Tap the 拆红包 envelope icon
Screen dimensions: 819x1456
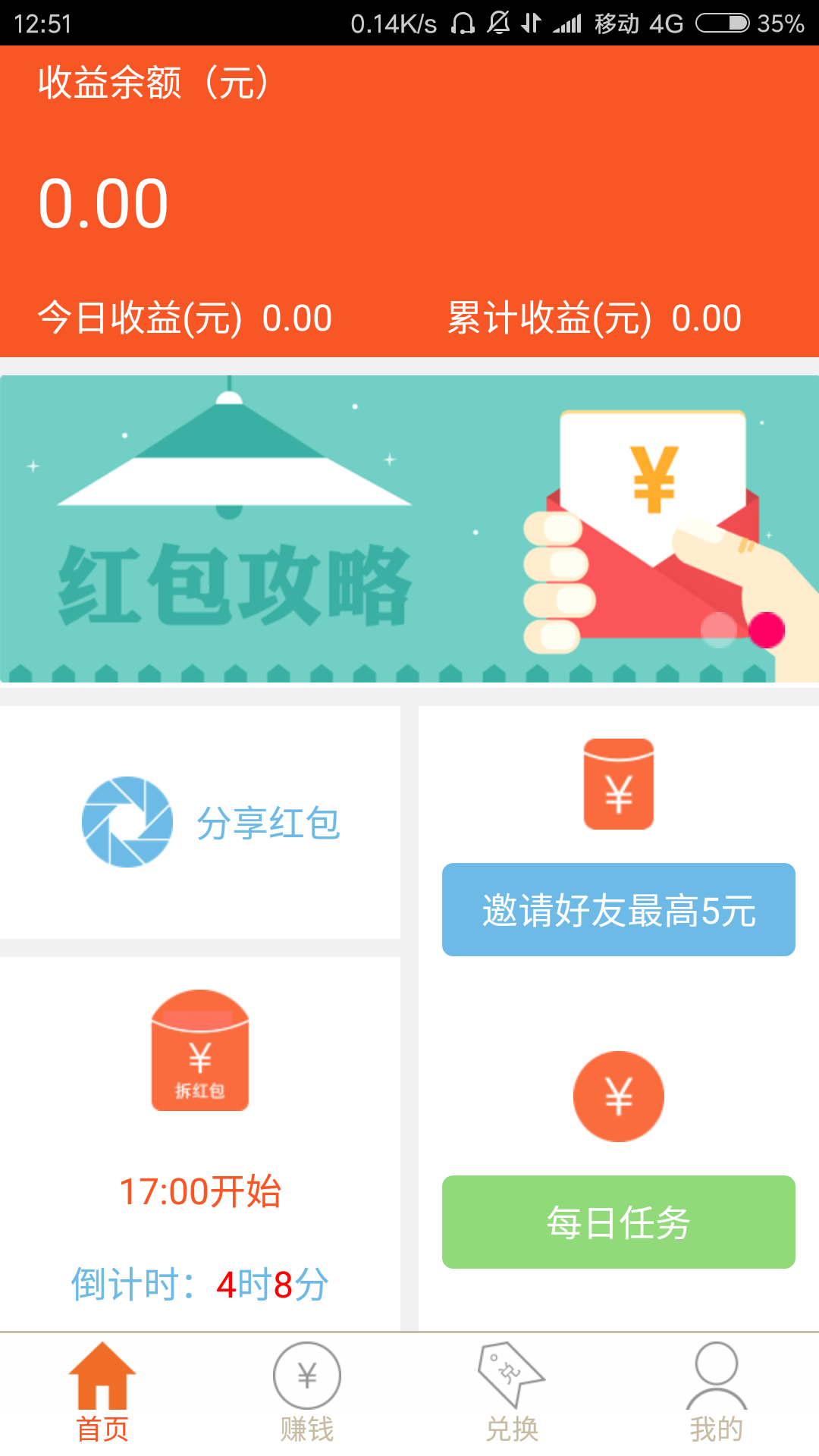[200, 1050]
